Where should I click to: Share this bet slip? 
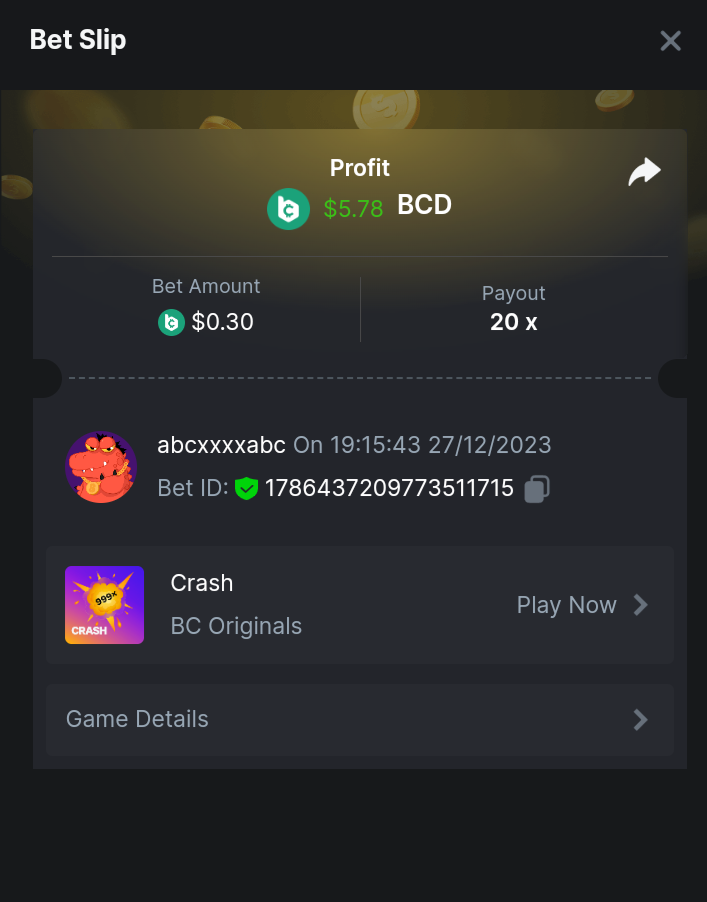[x=644, y=172]
